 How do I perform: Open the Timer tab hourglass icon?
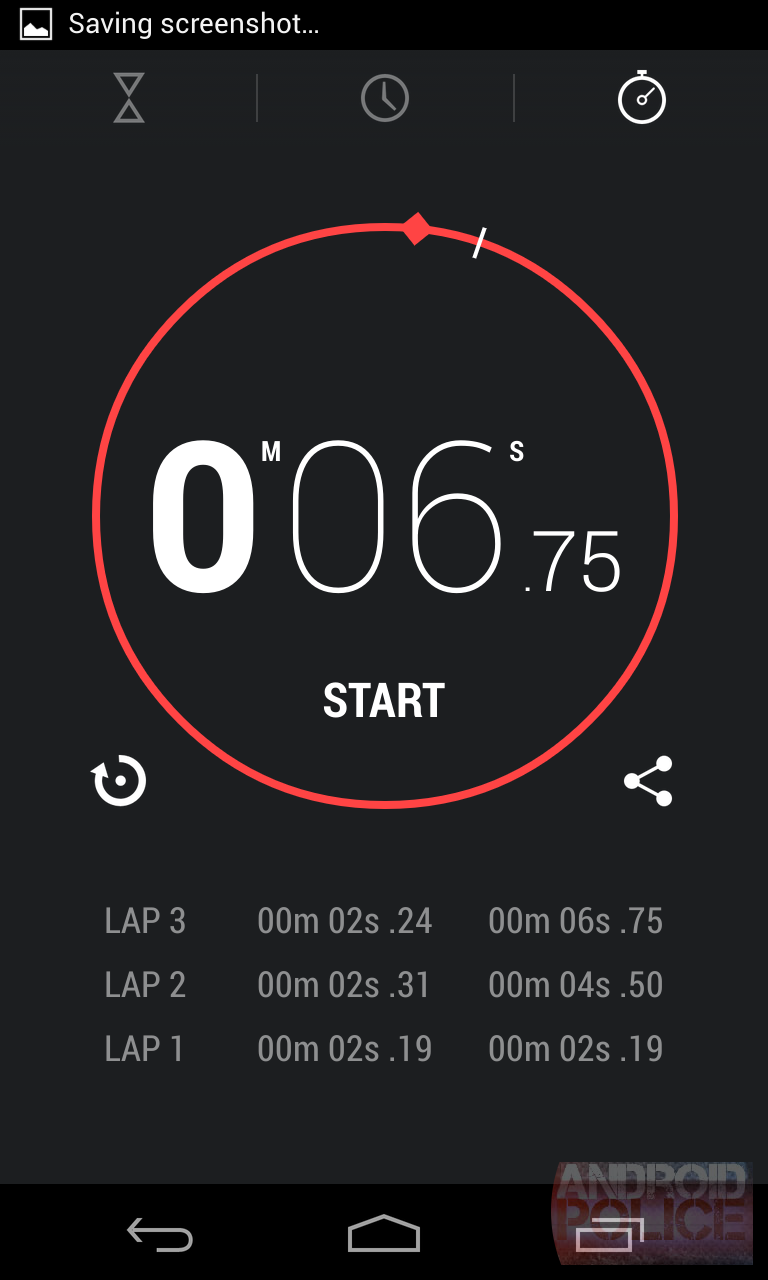click(128, 98)
